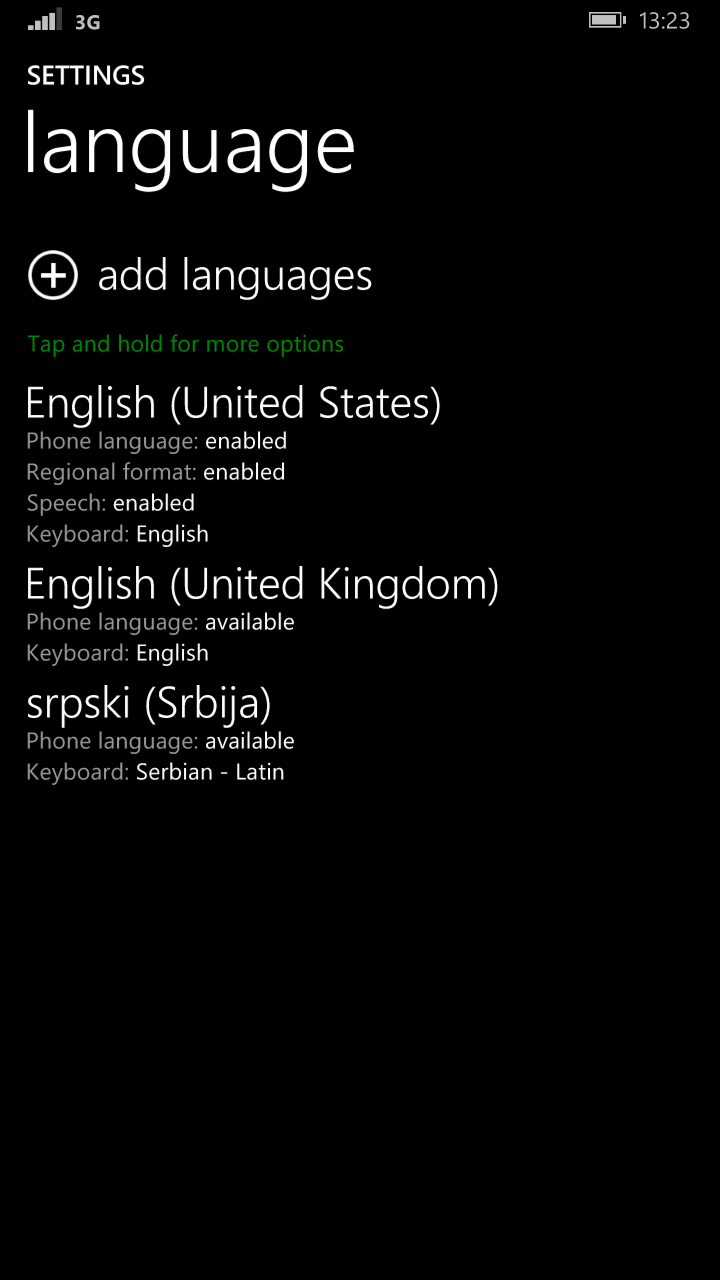720x1280 pixels.
Task: Tap the add languages button
Action: [200, 276]
